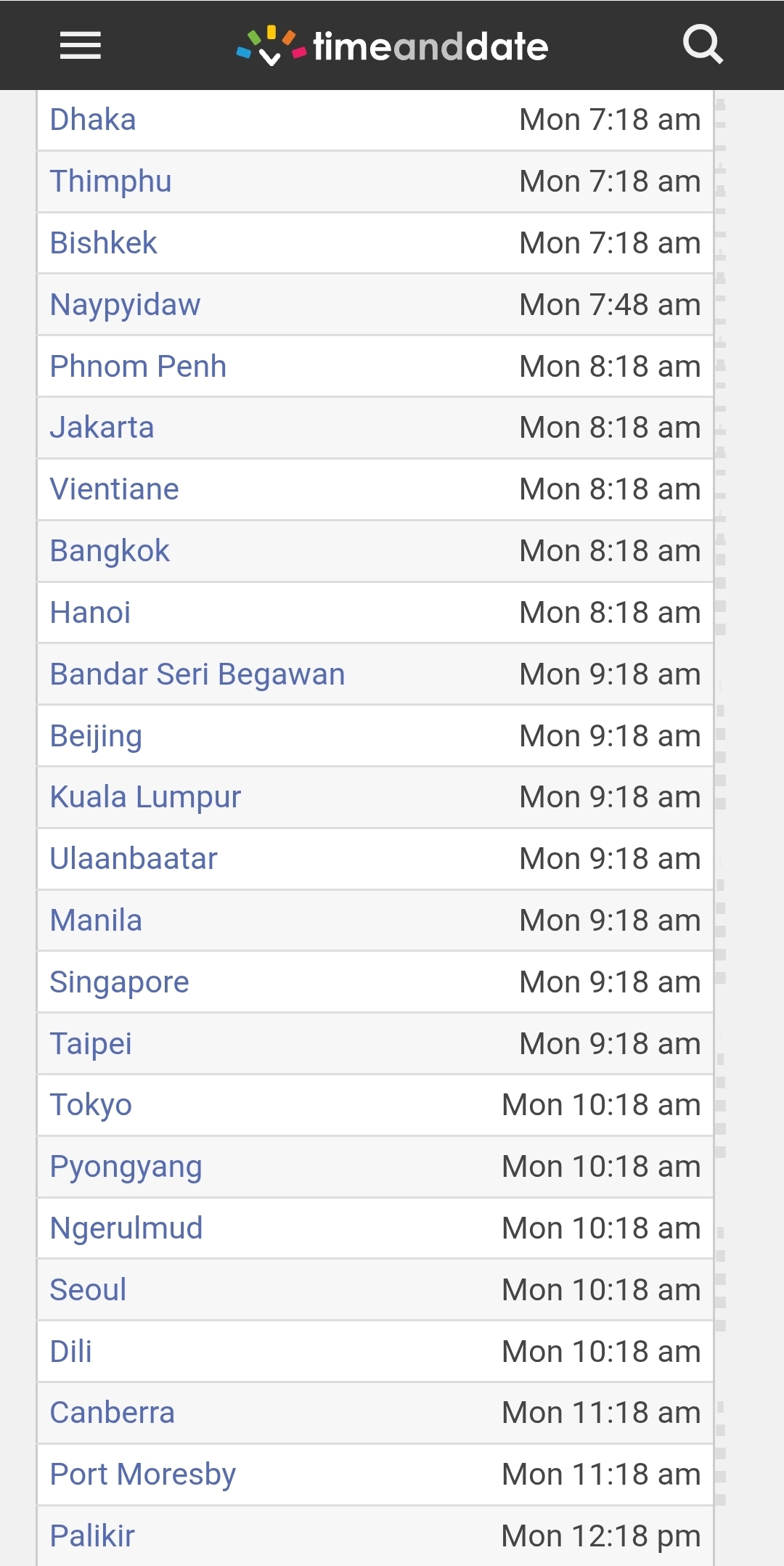View Hanoi time details

coord(90,613)
